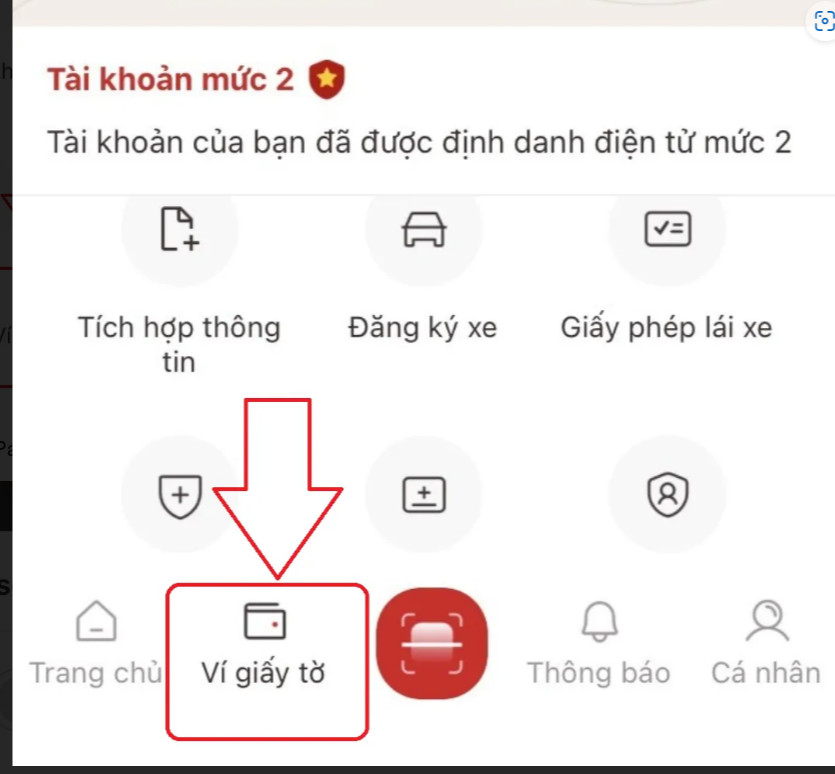Tap the image search lens icon
Viewport: 835px width, 774px height.
pyautogui.click(x=821, y=28)
